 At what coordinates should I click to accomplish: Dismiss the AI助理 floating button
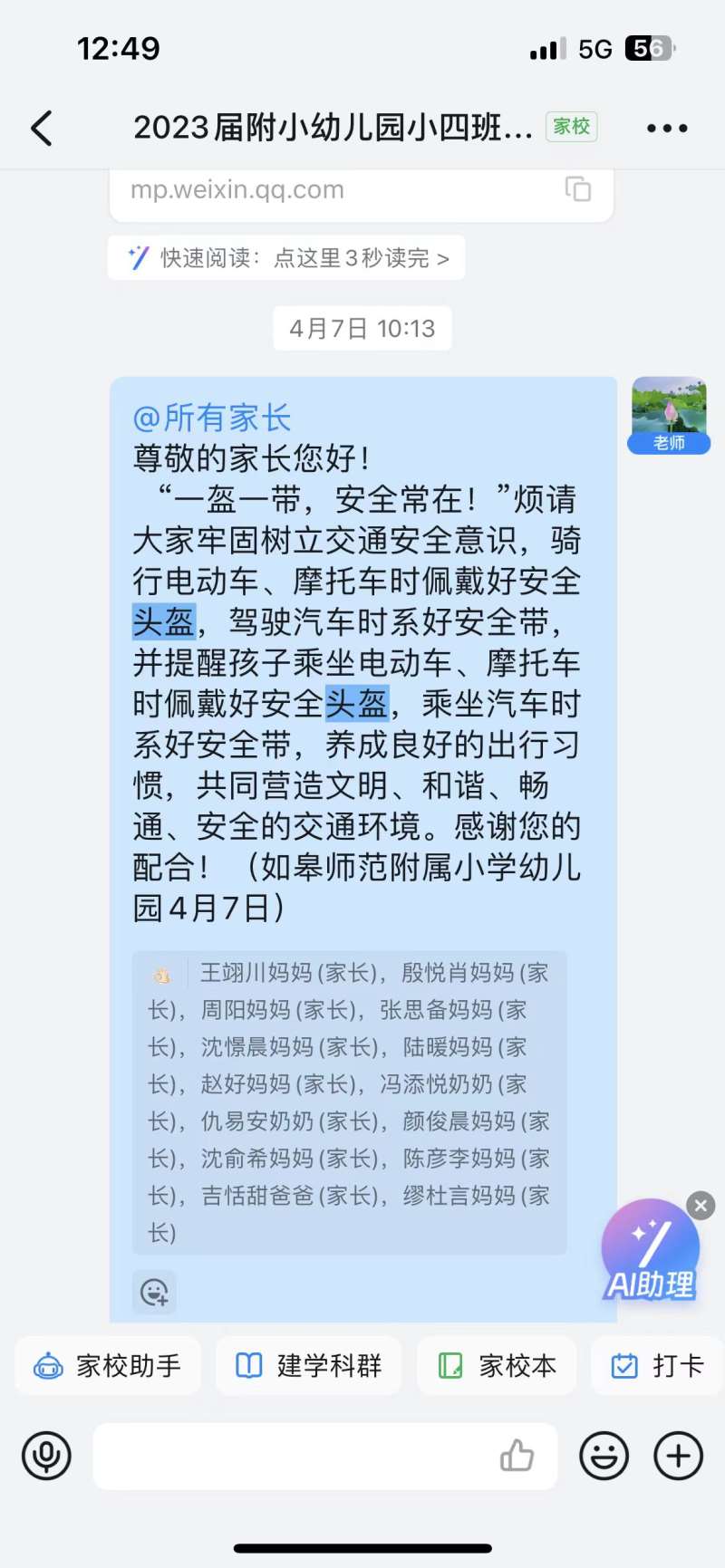(x=701, y=1206)
